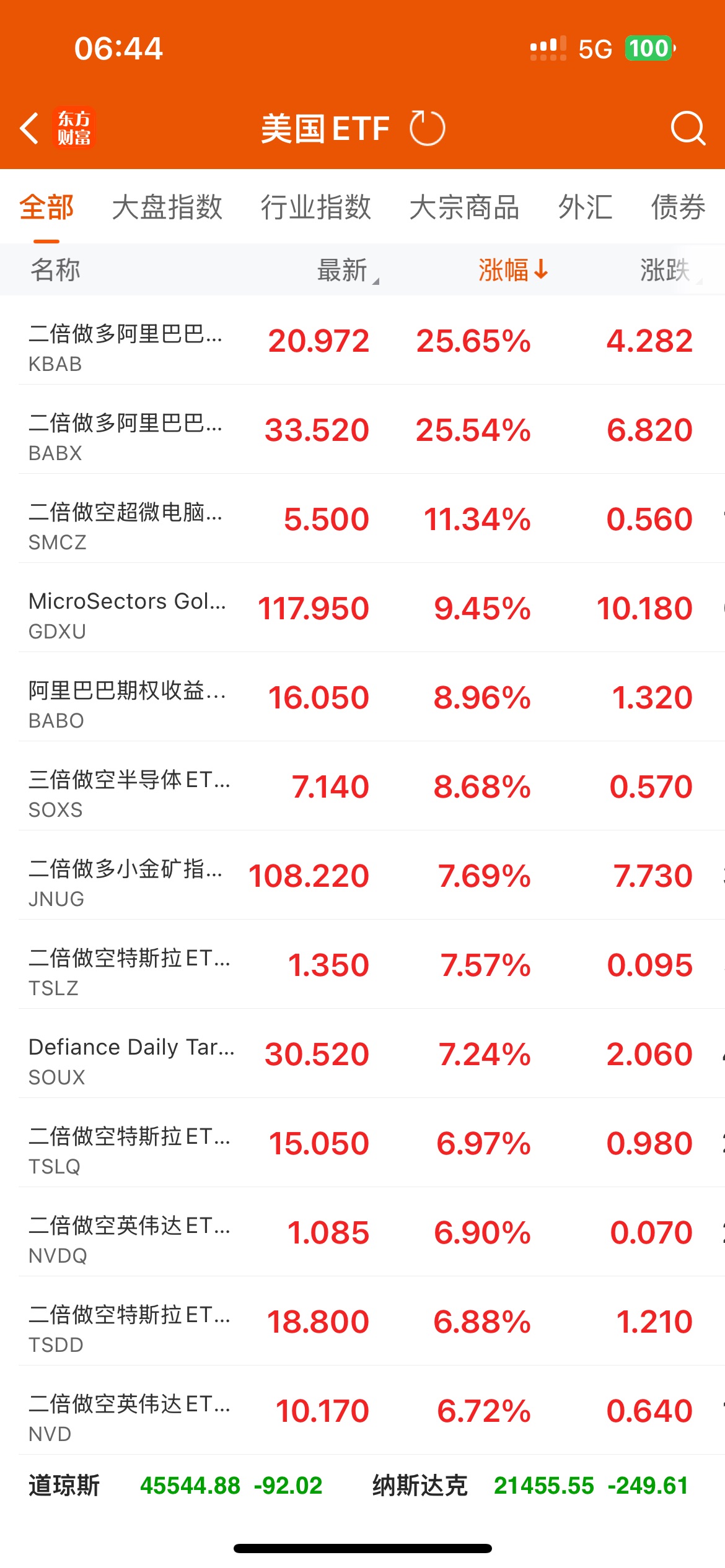Screen dimensions: 725x1568
Task: Open the TSLQ ETF row
Action: point(362,1143)
